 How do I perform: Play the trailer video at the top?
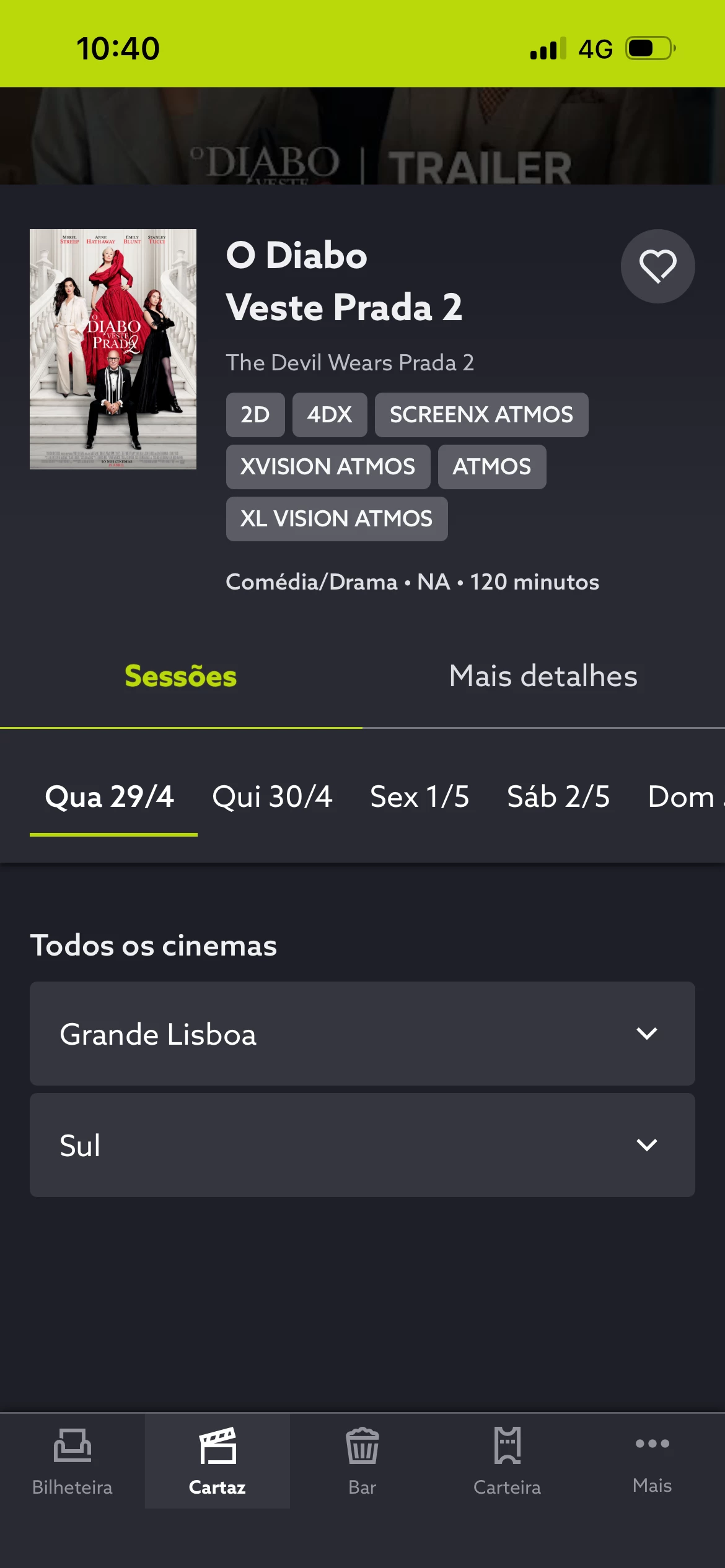(x=362, y=136)
